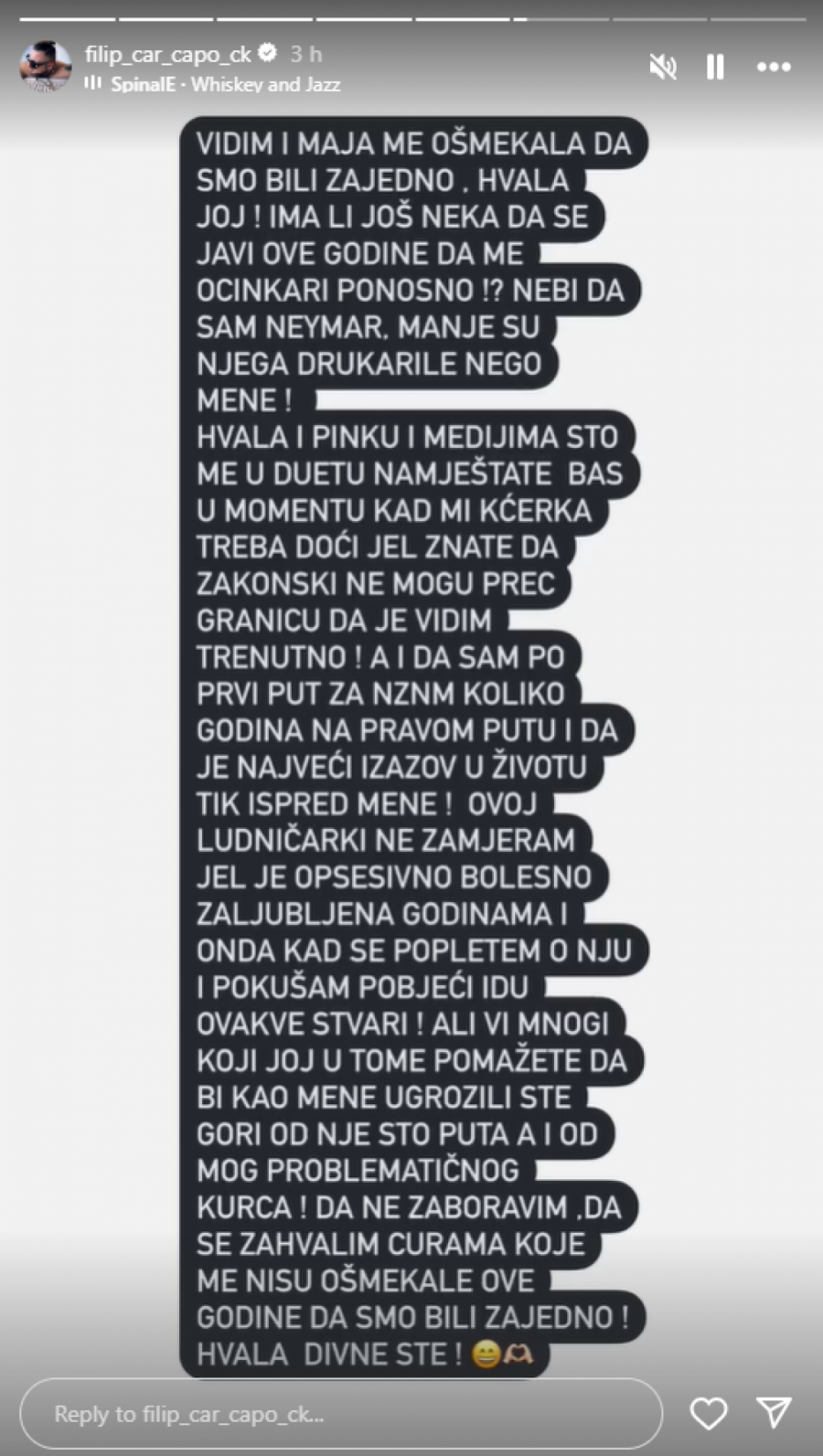Tap the reply to filip_car_capo_ck field
823x1456 pixels.
[340, 1414]
